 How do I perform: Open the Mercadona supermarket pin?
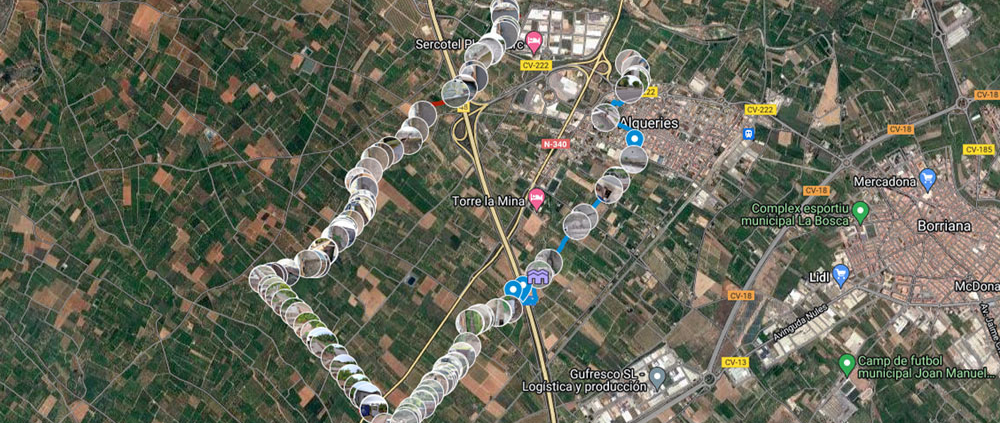point(927,181)
